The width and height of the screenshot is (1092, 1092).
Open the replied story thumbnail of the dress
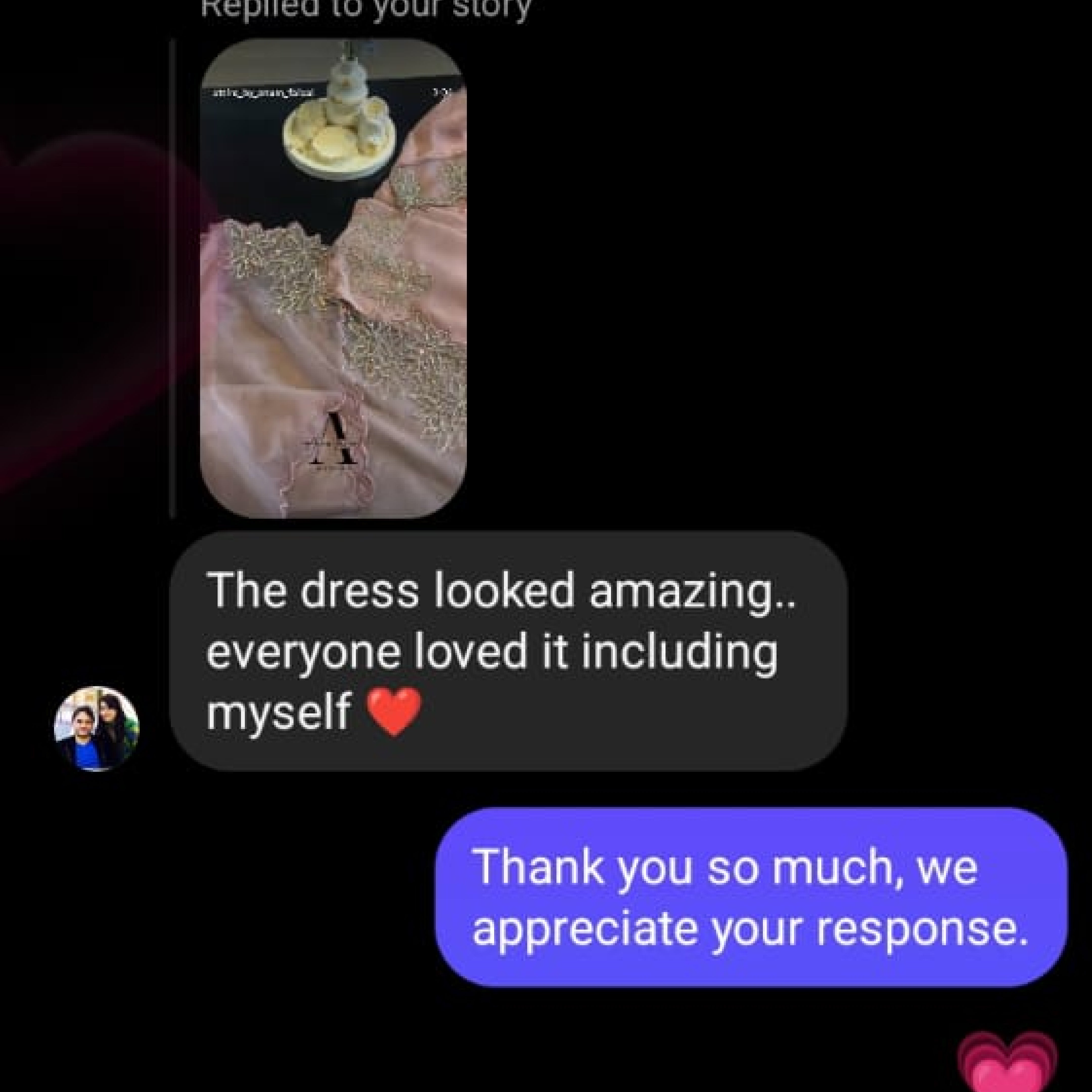click(x=333, y=278)
